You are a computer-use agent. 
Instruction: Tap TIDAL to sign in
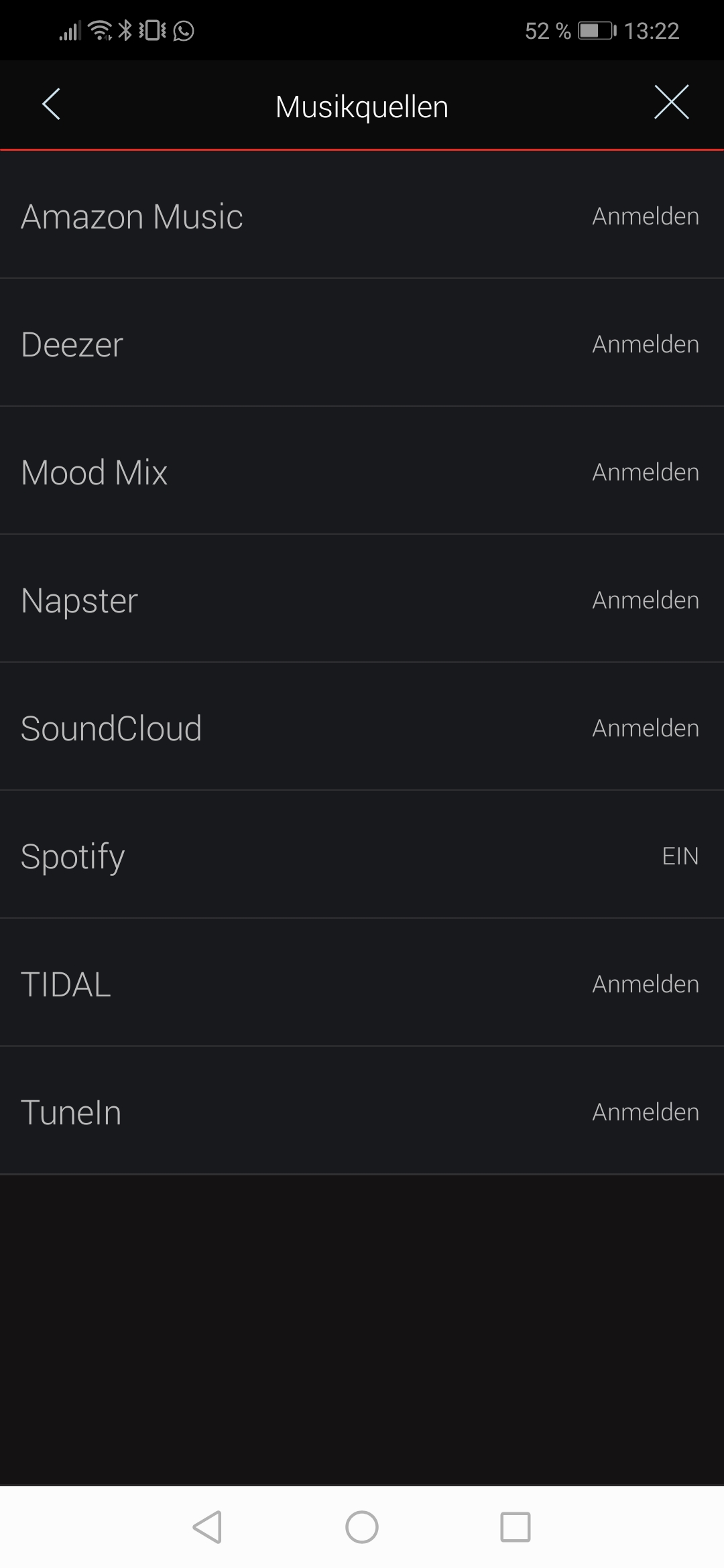pyautogui.click(x=362, y=984)
